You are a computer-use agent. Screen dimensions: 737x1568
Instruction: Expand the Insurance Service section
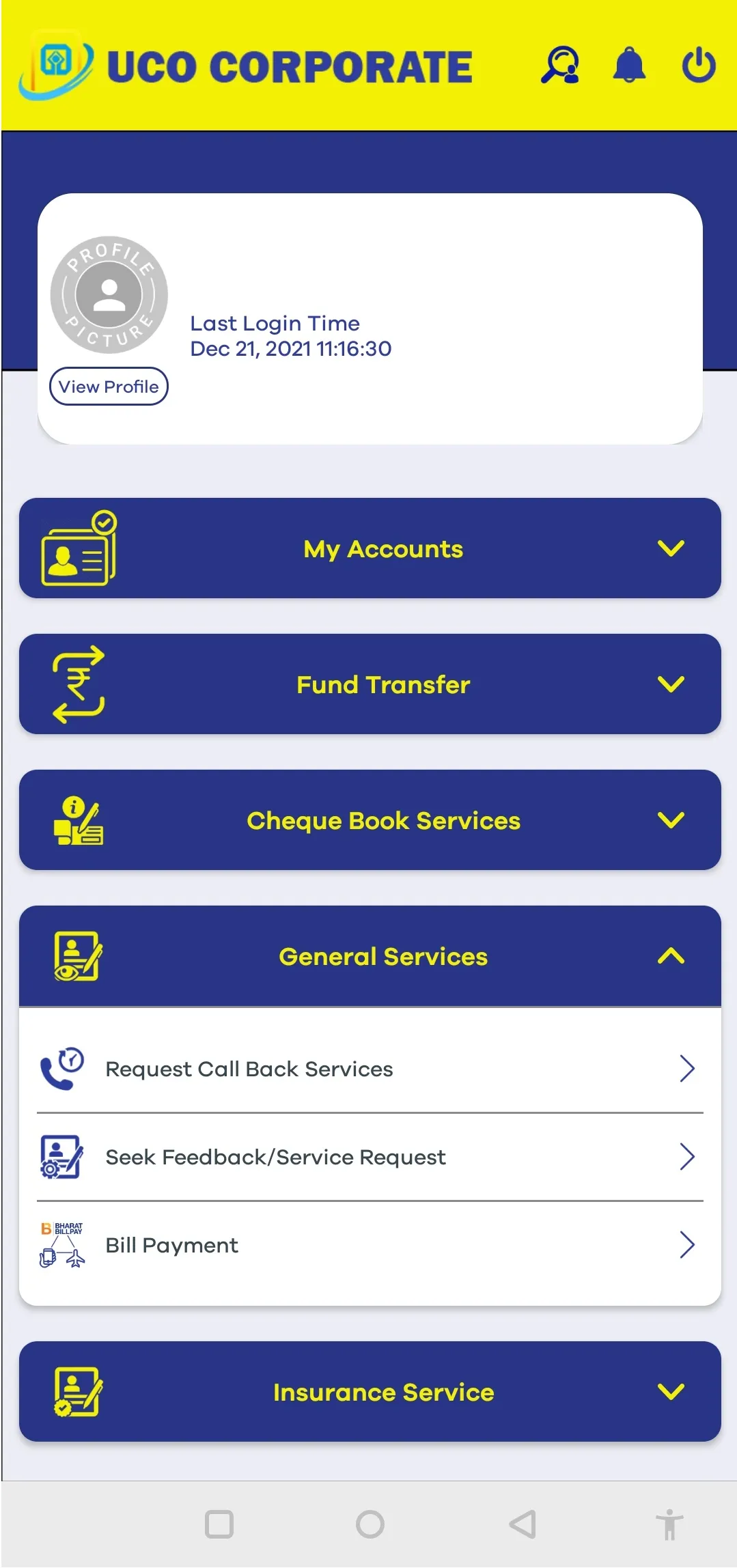671,1392
